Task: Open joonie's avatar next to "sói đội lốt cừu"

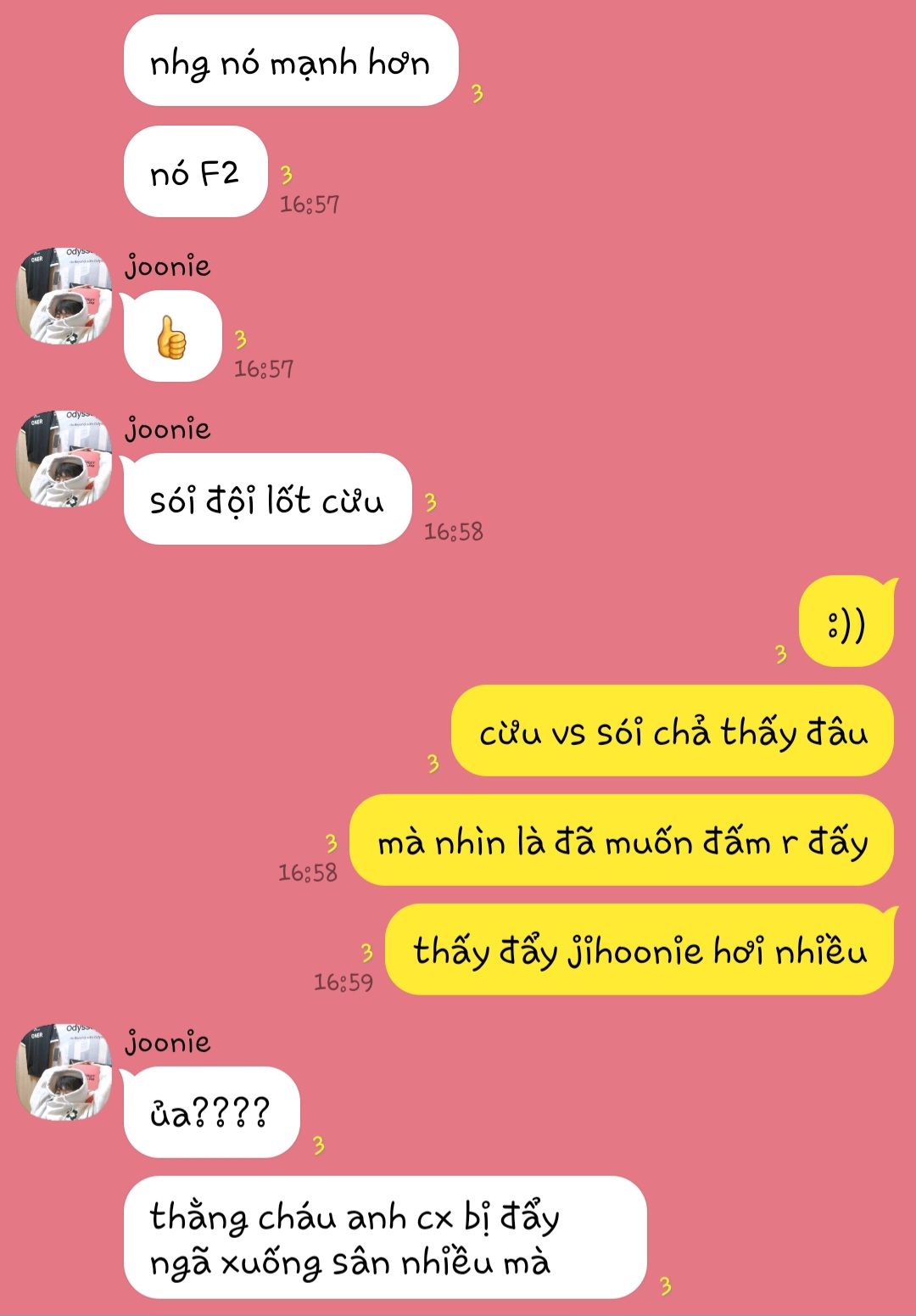Action: pyautogui.click(x=64, y=459)
